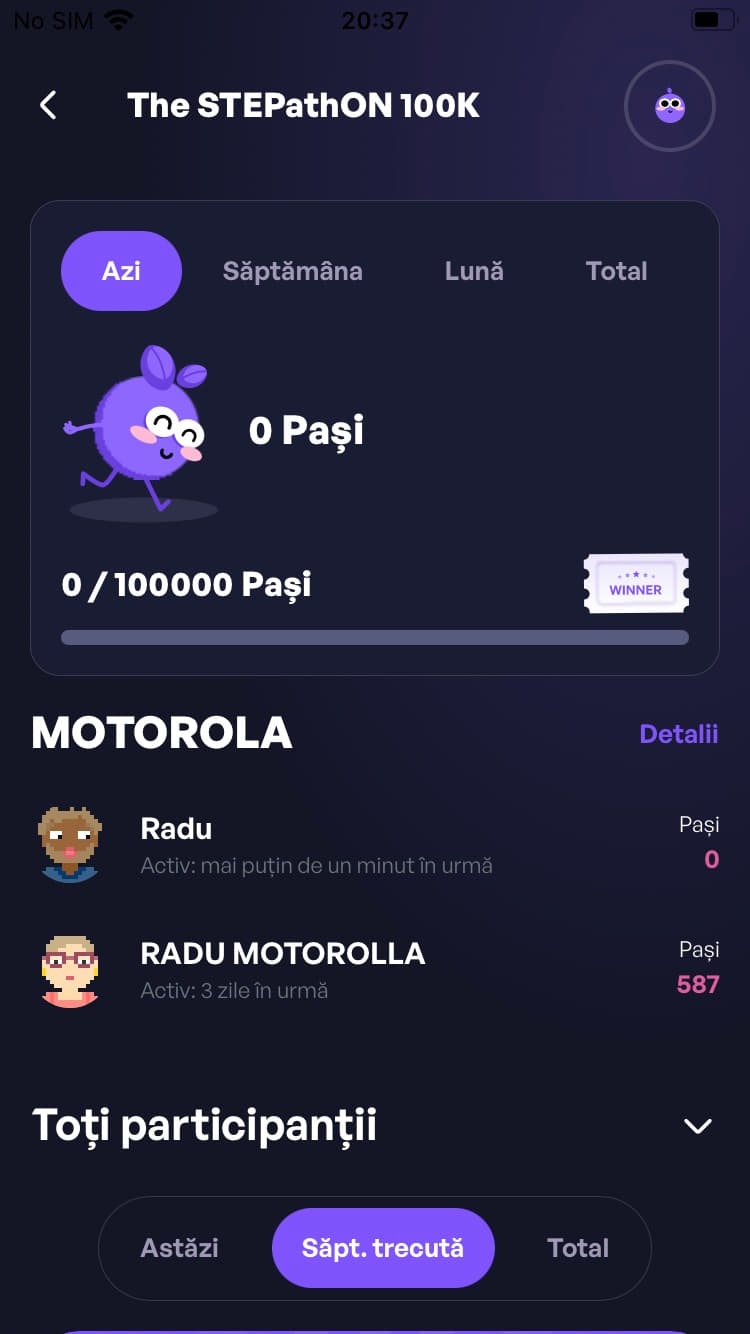Open Radu's participant row
This screenshot has width=750, height=1334.
[375, 845]
